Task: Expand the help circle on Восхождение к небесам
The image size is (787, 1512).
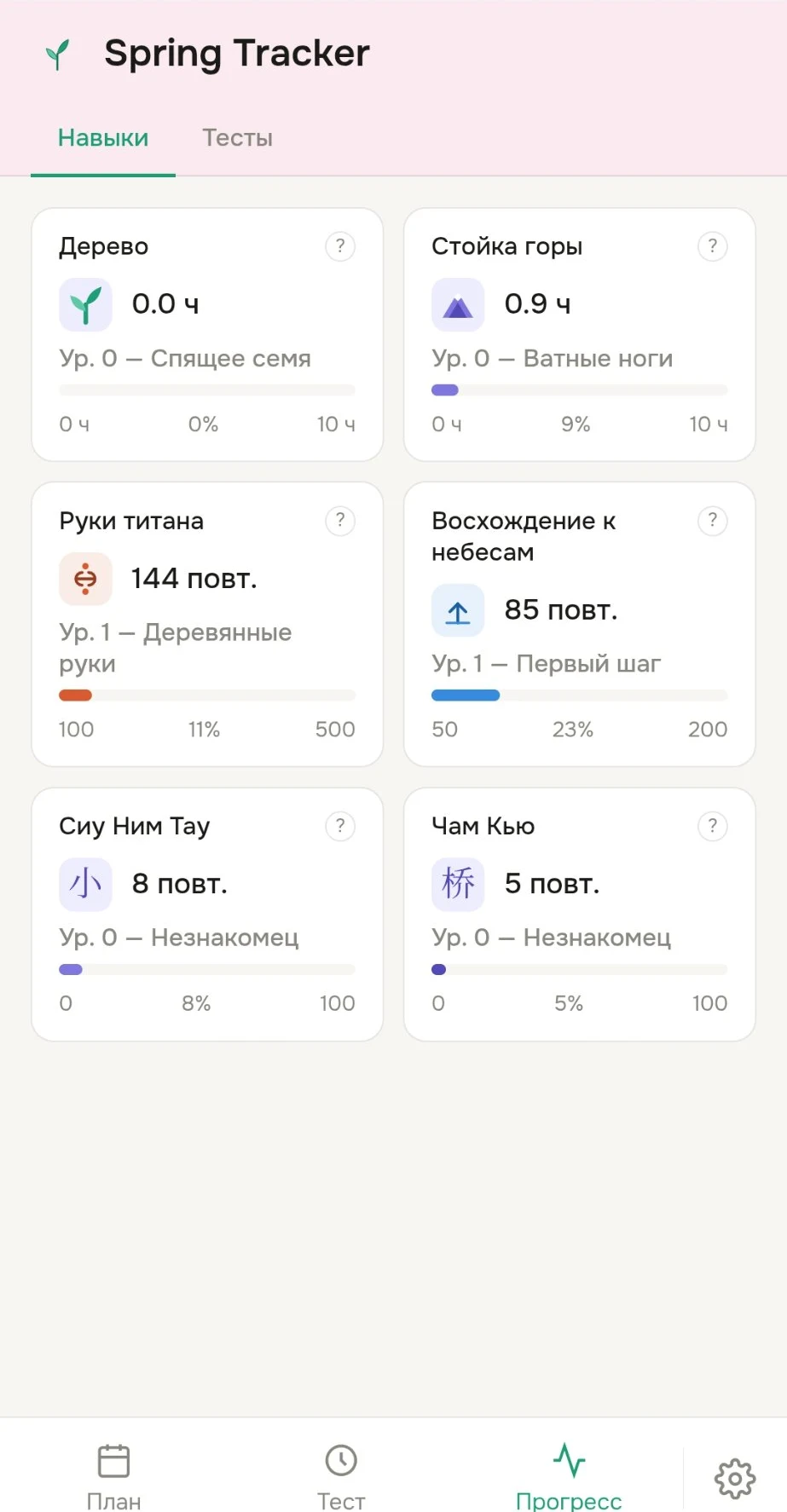Action: pyautogui.click(x=713, y=521)
